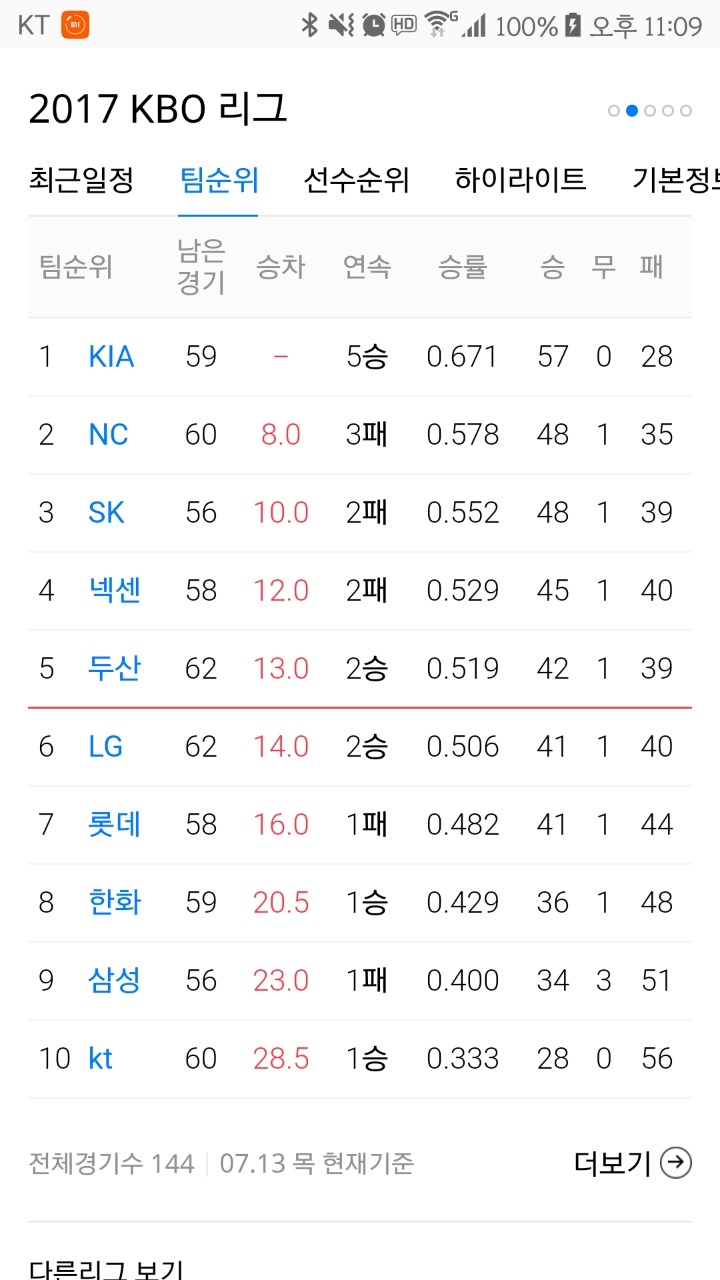Viewport: 720px width, 1280px height.
Task: Open the 넥센 team page
Action: click(114, 591)
